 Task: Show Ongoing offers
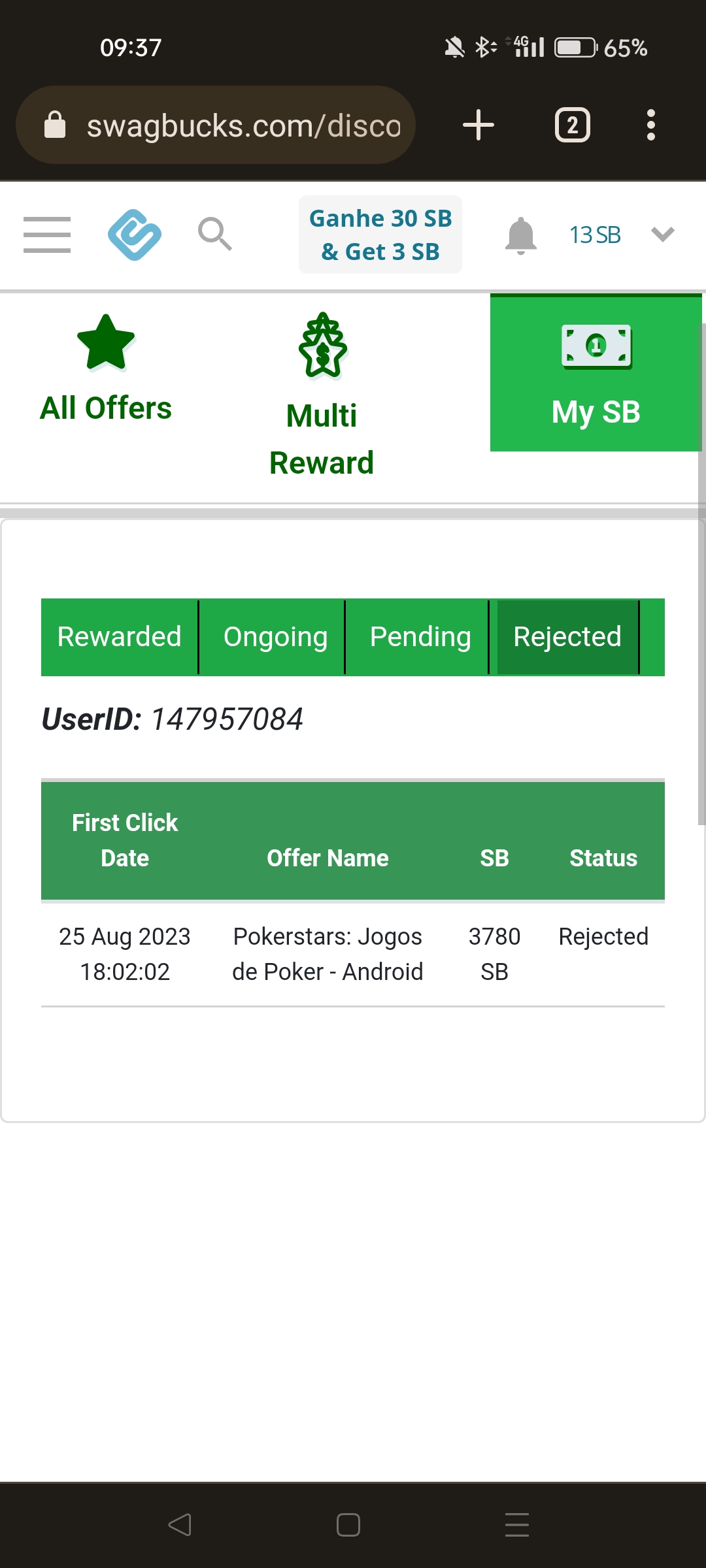(x=275, y=637)
